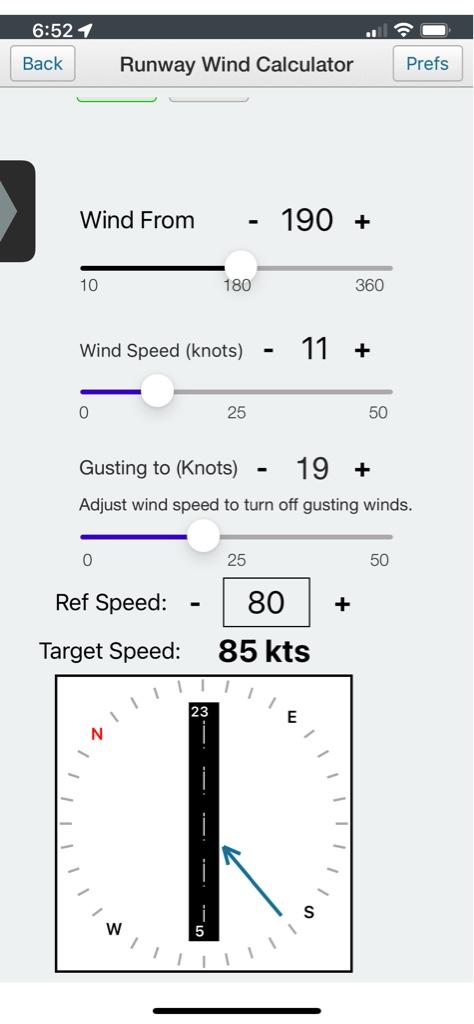The height and width of the screenshot is (1024, 474).
Task: Decrease the Wind From direction
Action: coord(253,223)
